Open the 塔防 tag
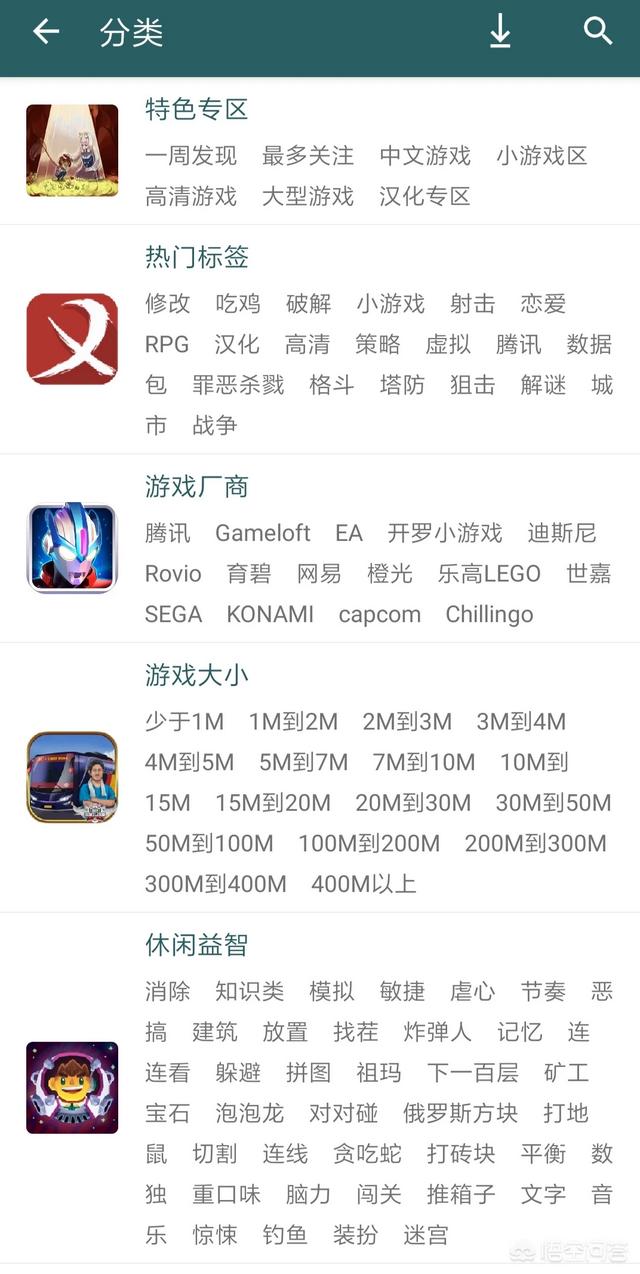 coord(402,385)
